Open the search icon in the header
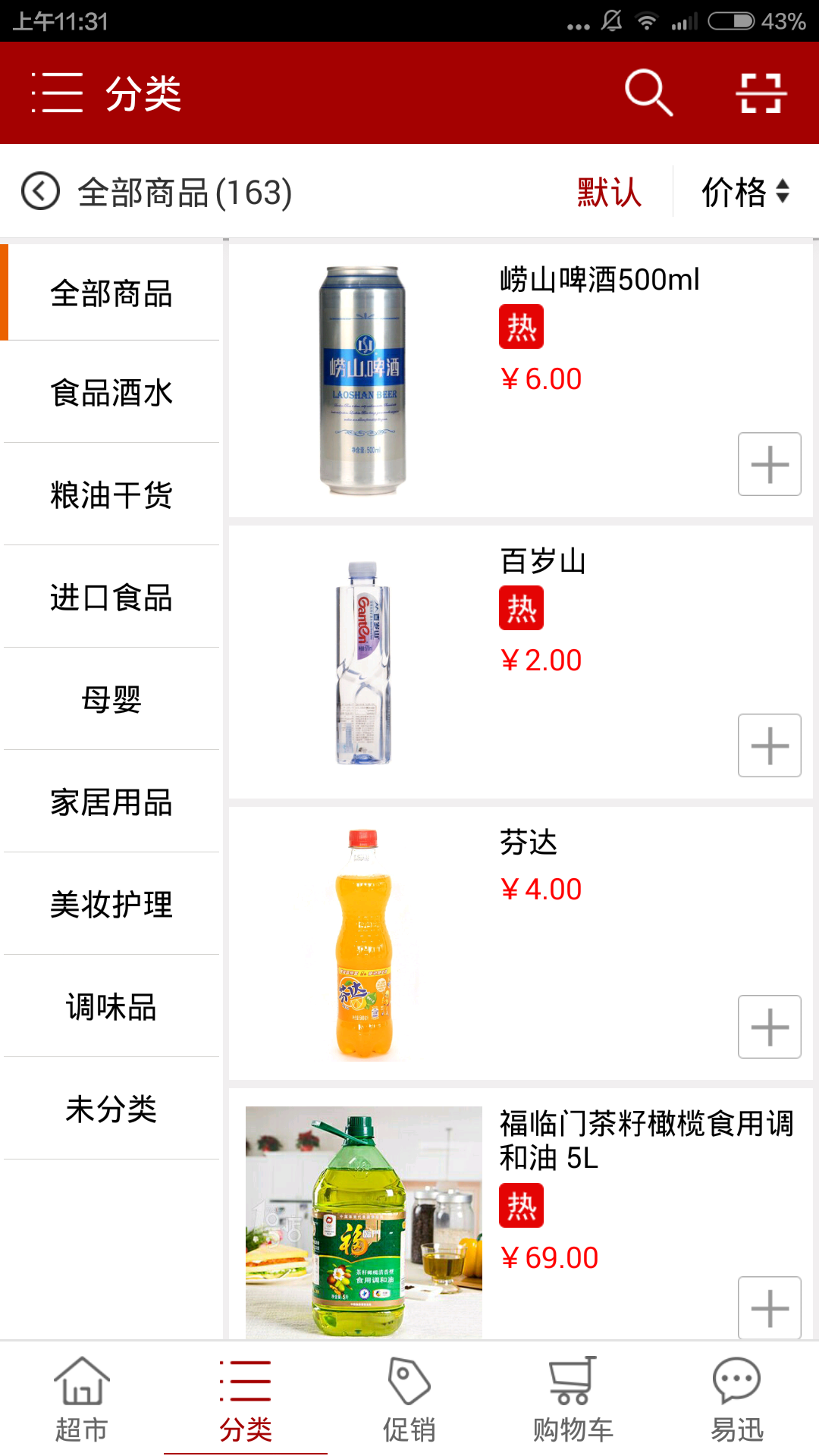 tap(648, 93)
